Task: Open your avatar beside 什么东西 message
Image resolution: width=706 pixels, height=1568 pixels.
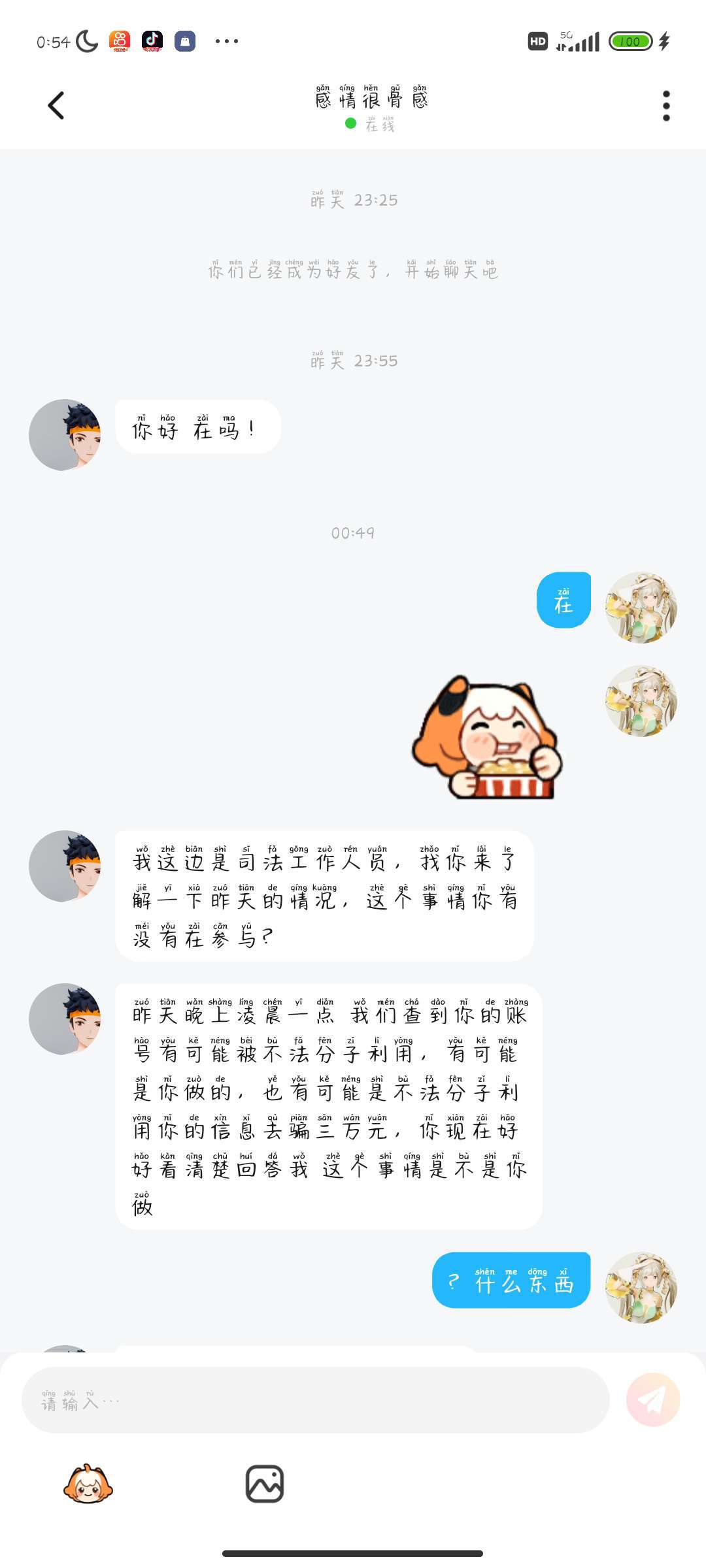Action: (x=641, y=1288)
